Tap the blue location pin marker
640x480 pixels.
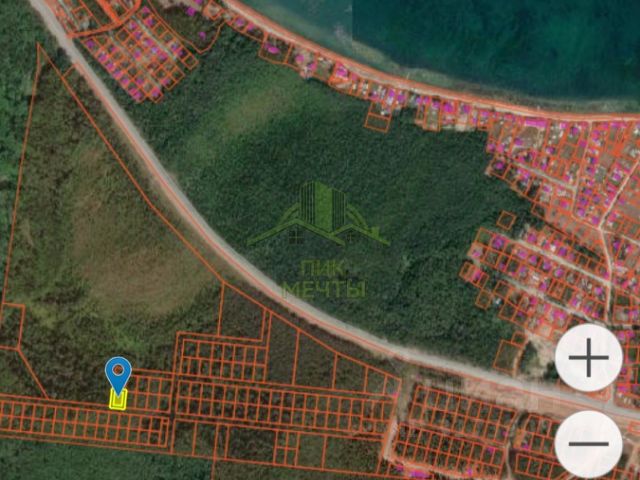[x=118, y=375]
